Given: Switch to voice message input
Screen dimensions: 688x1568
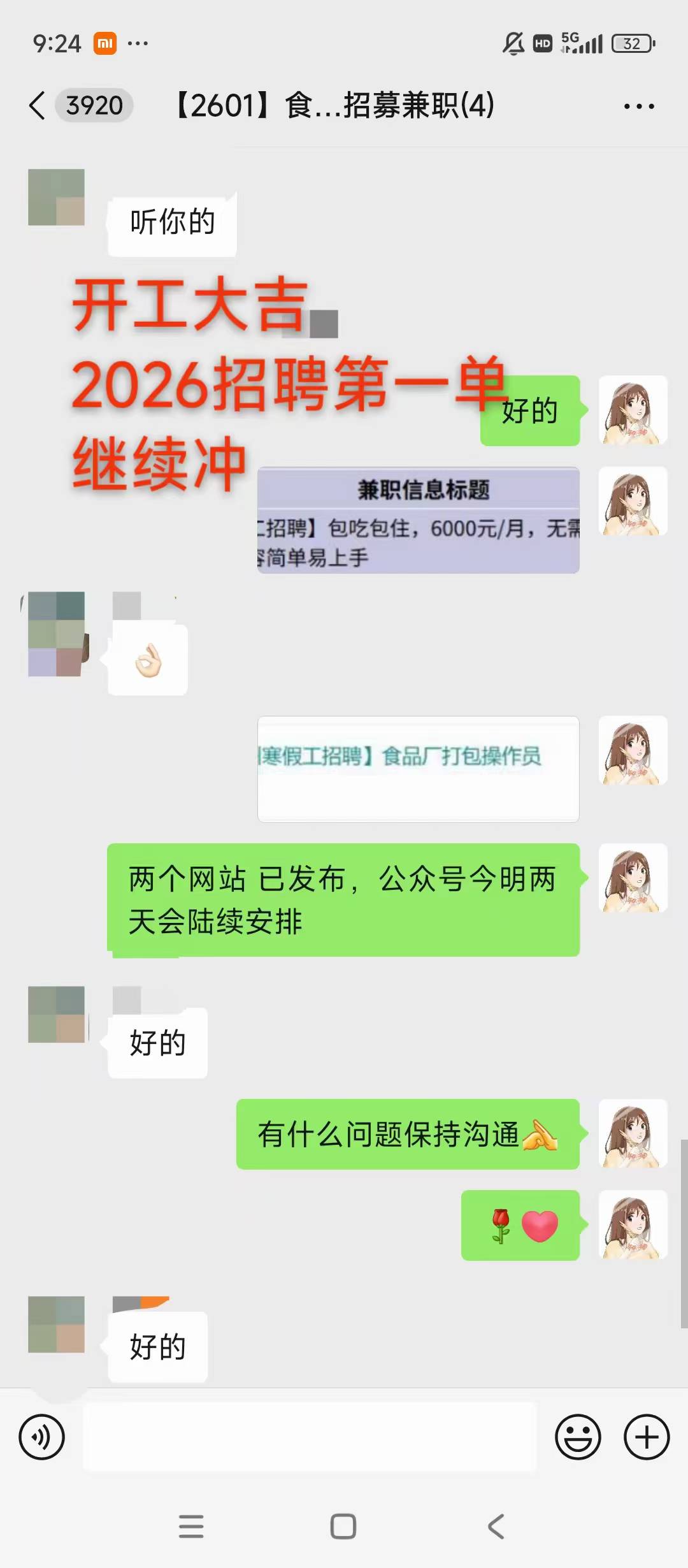Looking at the screenshot, I should click(x=42, y=1437).
